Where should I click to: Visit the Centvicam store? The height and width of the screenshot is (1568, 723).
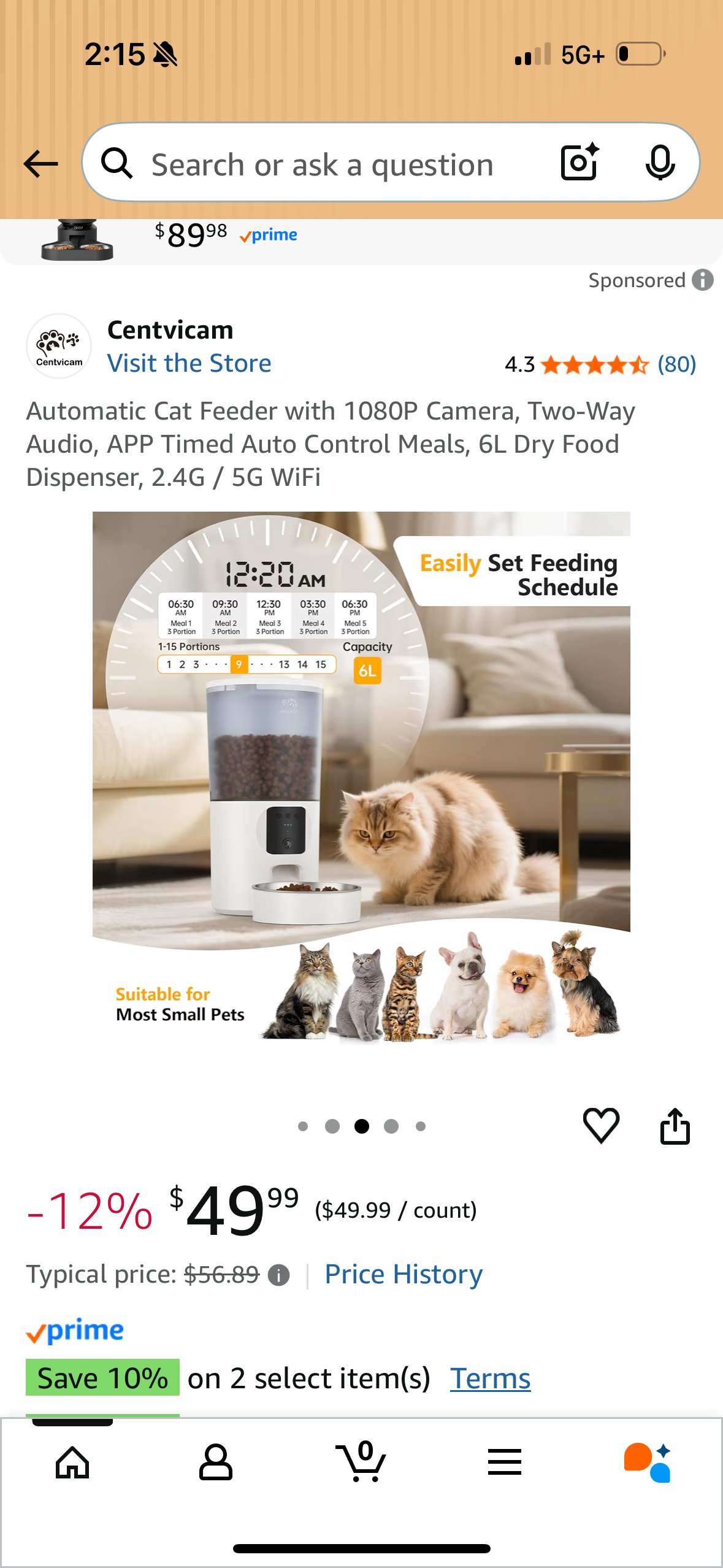pos(189,363)
